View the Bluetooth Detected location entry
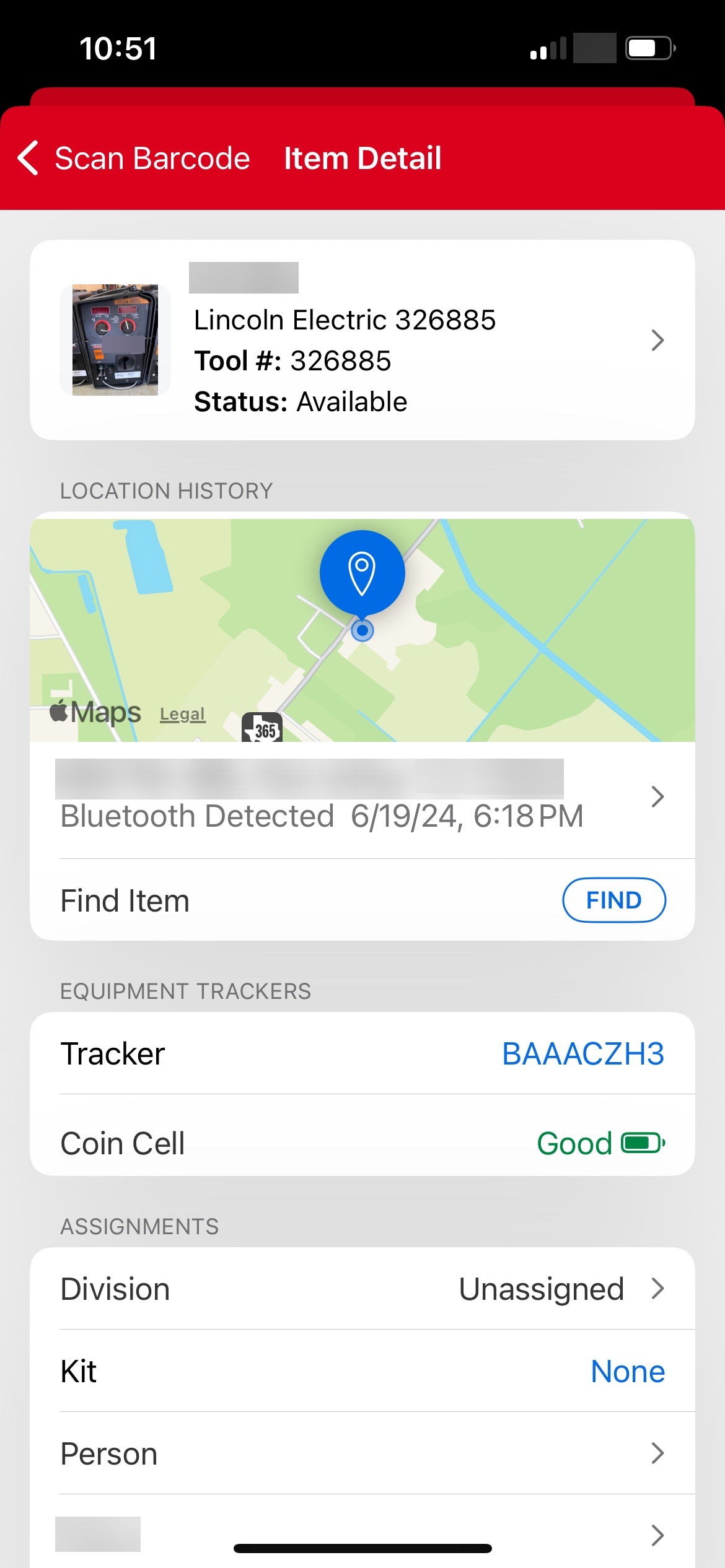Image resolution: width=725 pixels, height=1568 pixels. click(x=362, y=797)
